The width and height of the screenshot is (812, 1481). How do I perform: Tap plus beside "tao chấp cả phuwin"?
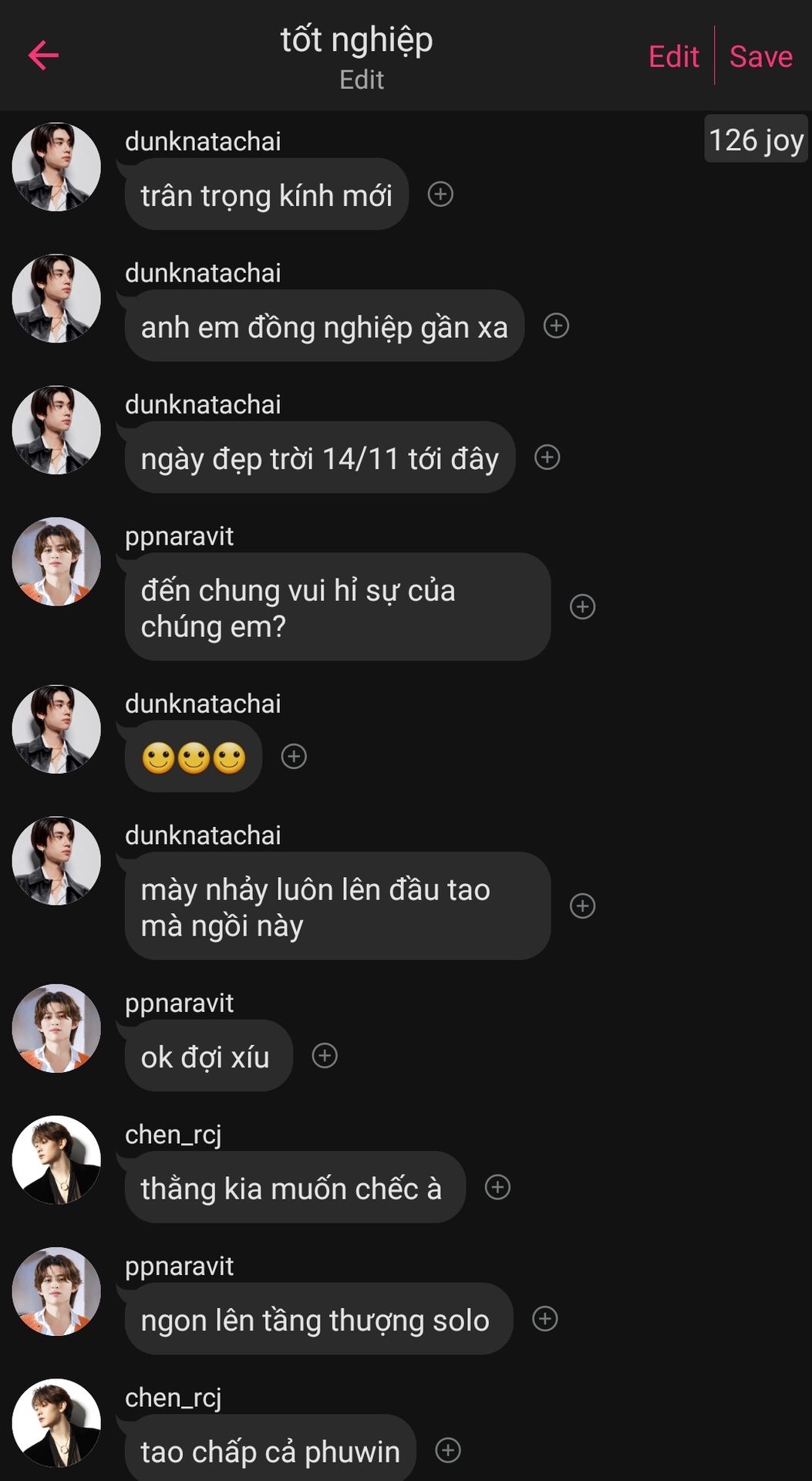448,1450
